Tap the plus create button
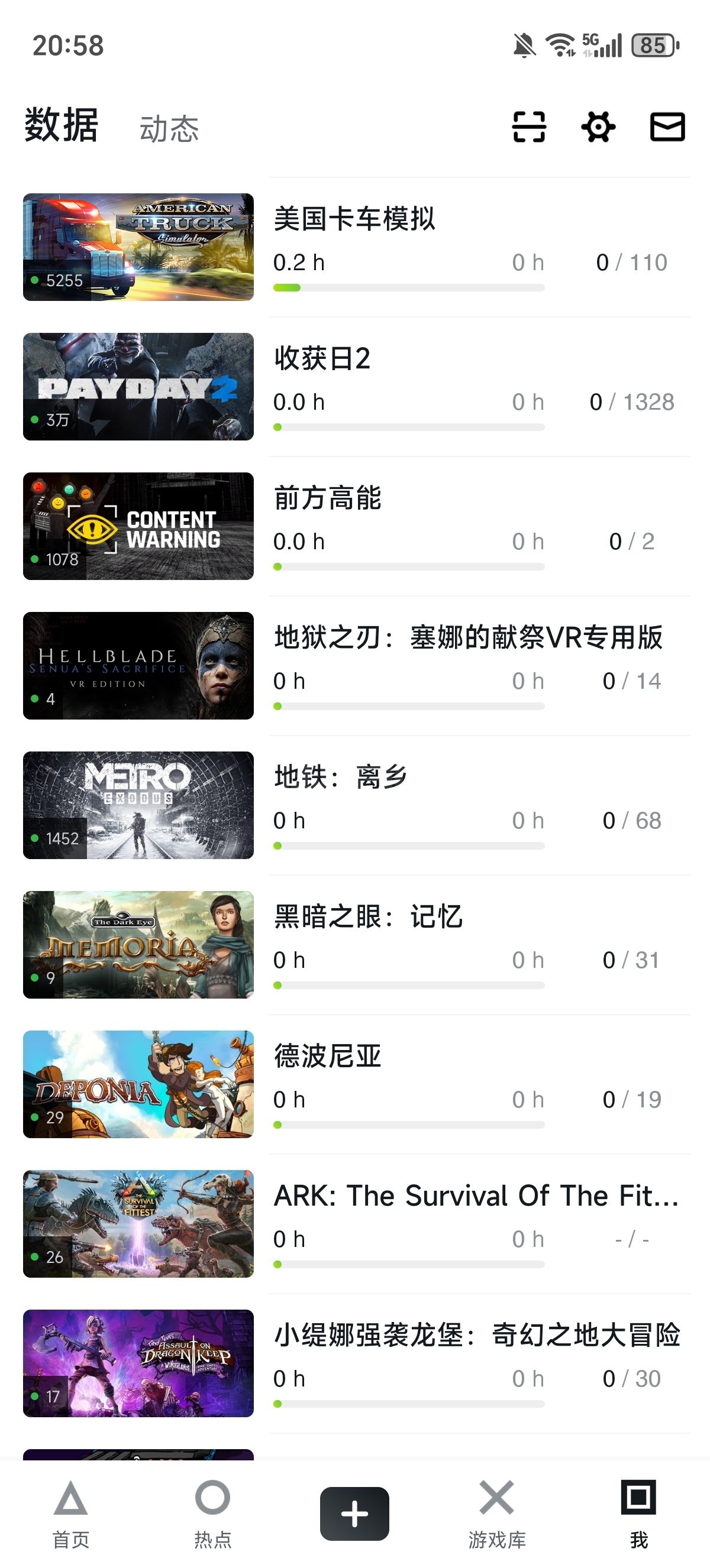This screenshot has width=710, height=1568. point(354,1513)
